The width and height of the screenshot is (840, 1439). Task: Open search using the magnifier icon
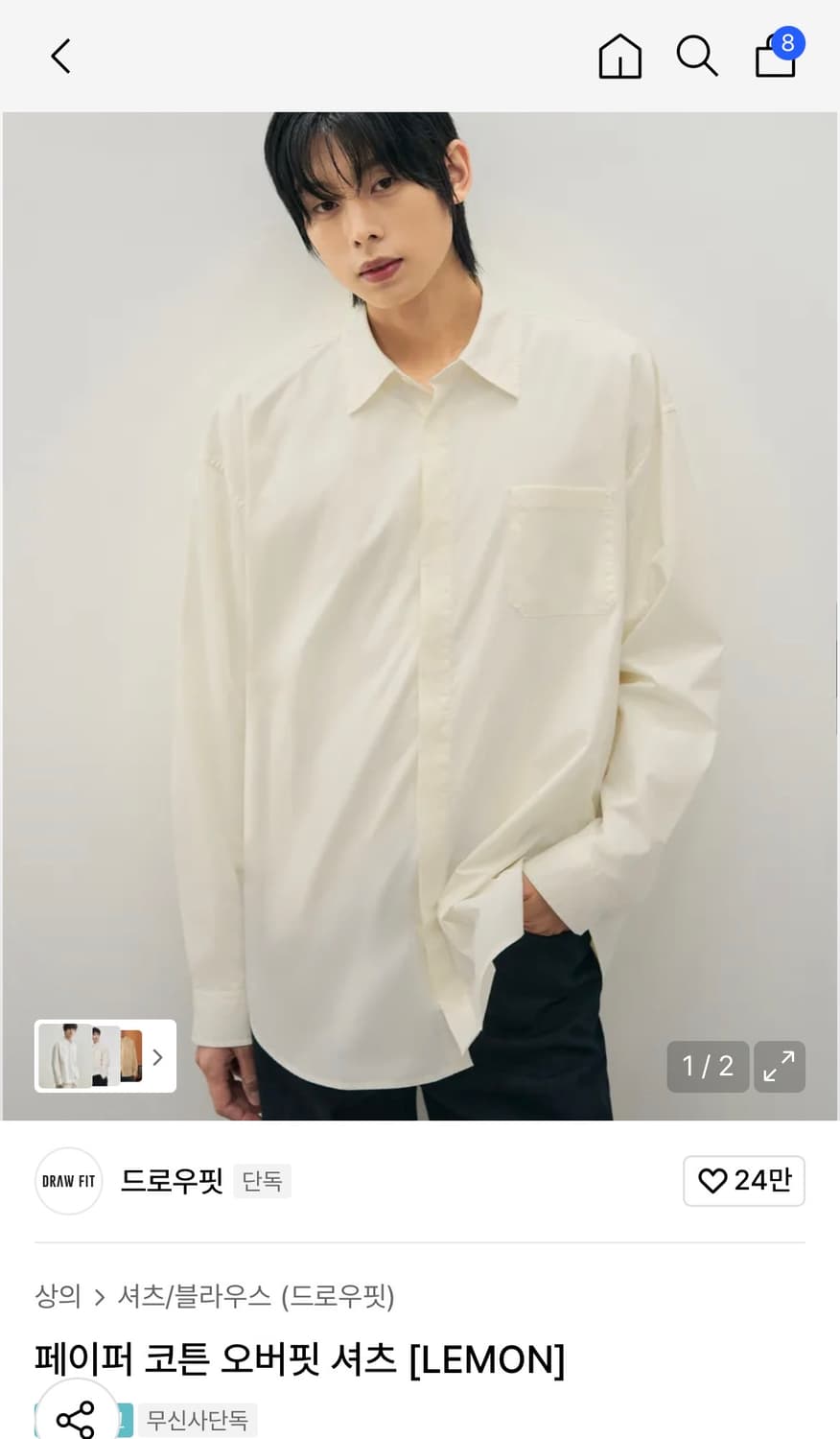(697, 56)
